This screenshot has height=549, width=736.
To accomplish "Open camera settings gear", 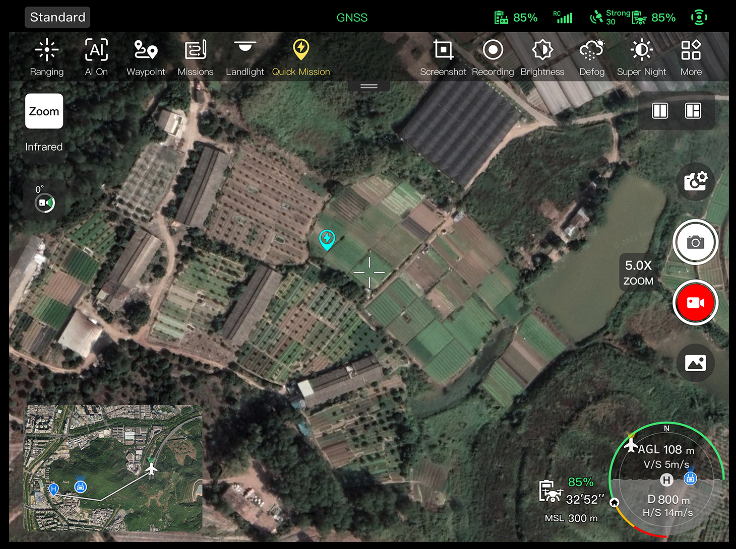I will tap(695, 182).
